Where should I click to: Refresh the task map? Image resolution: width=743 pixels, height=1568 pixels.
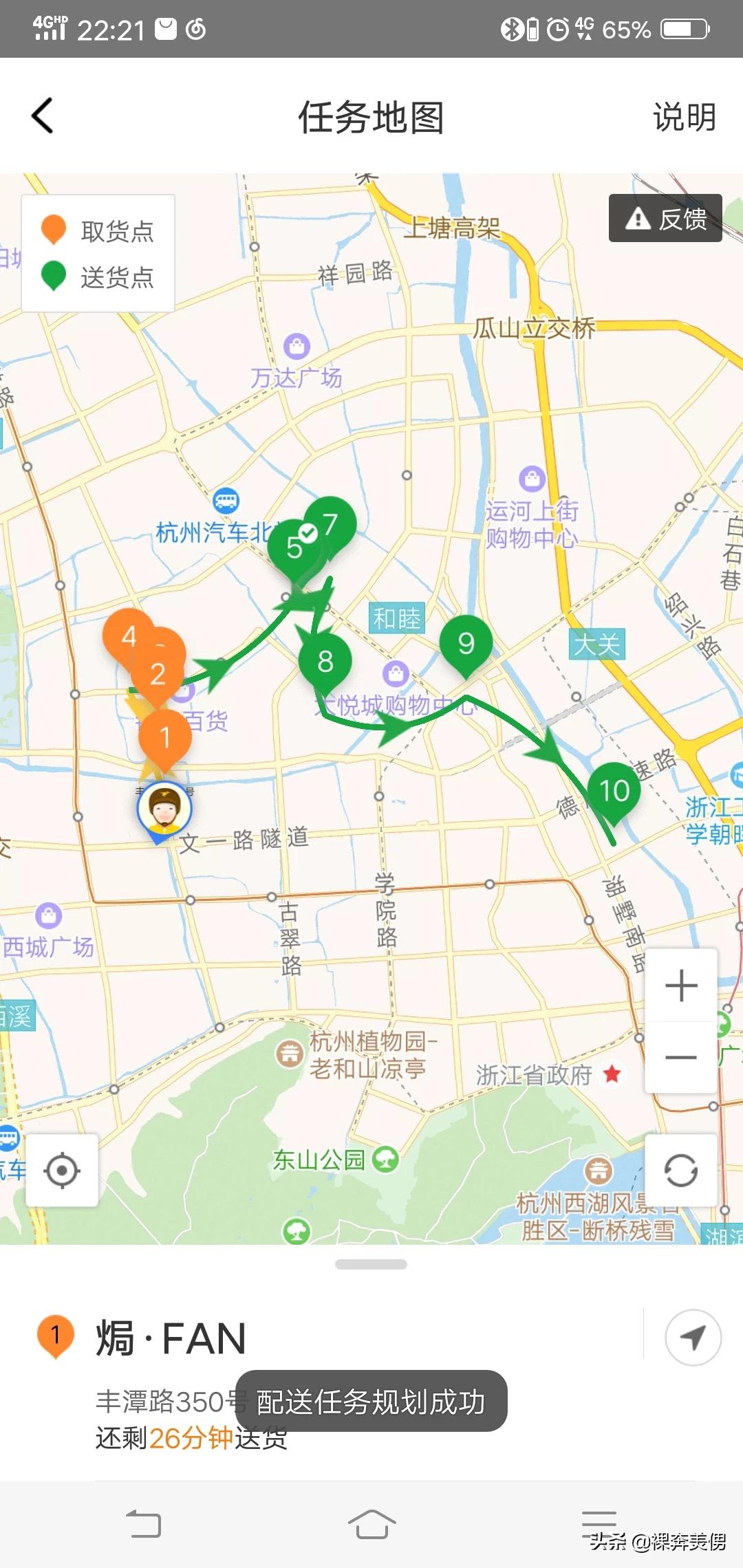[x=681, y=1170]
